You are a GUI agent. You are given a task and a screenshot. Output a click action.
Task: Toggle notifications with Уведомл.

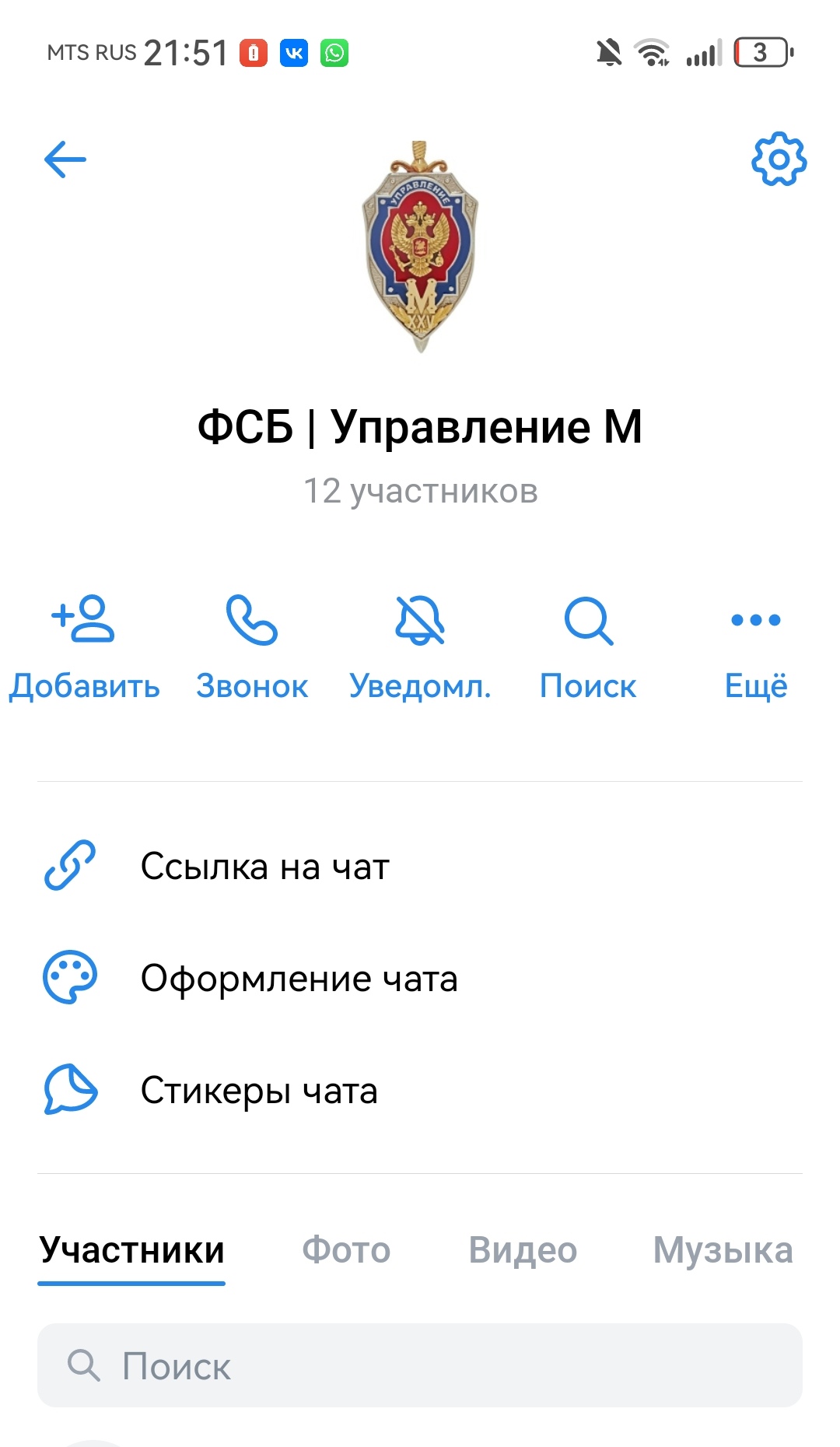click(420, 647)
